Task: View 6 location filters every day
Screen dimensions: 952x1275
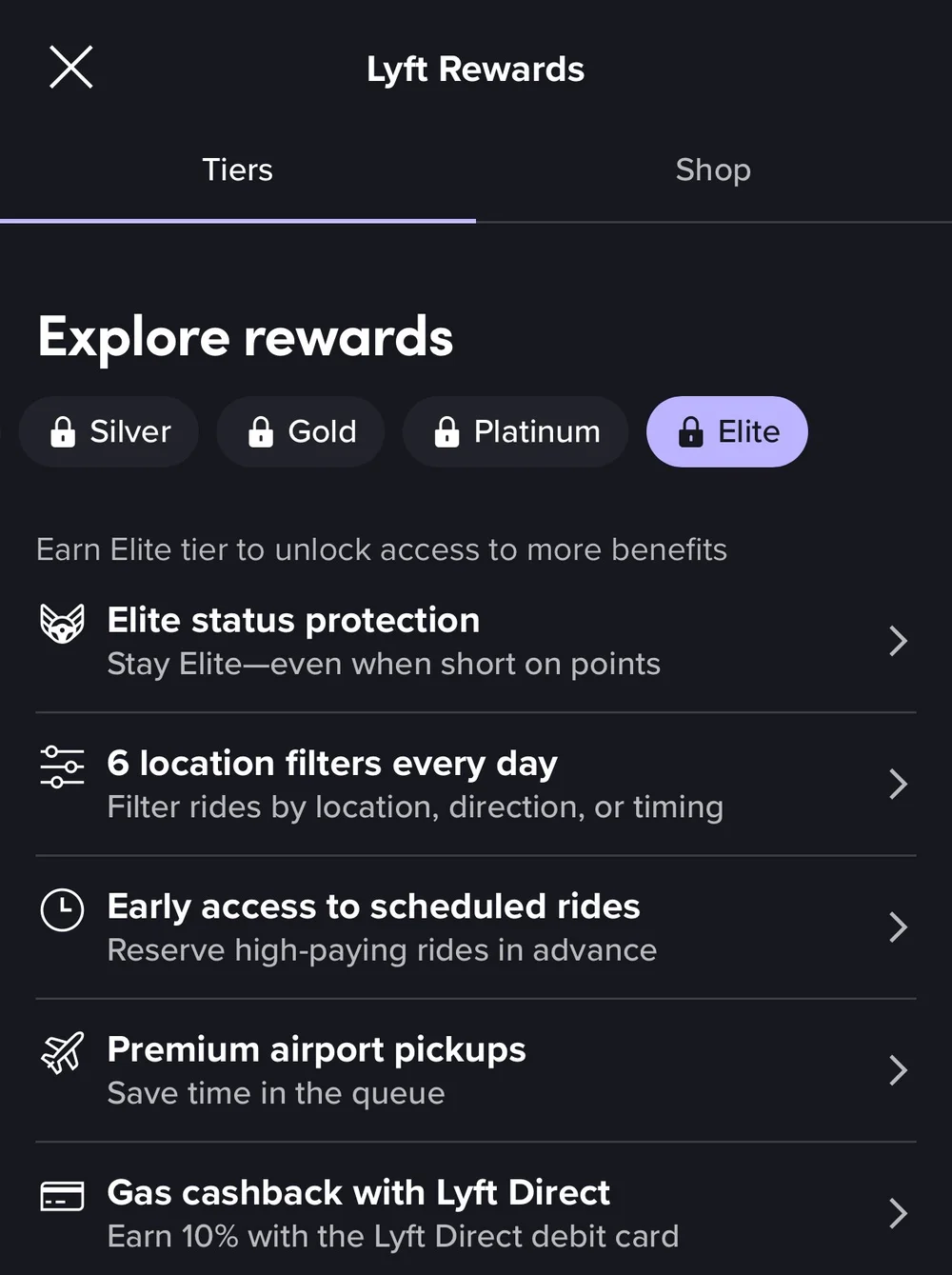Action: pyautogui.click(x=476, y=784)
